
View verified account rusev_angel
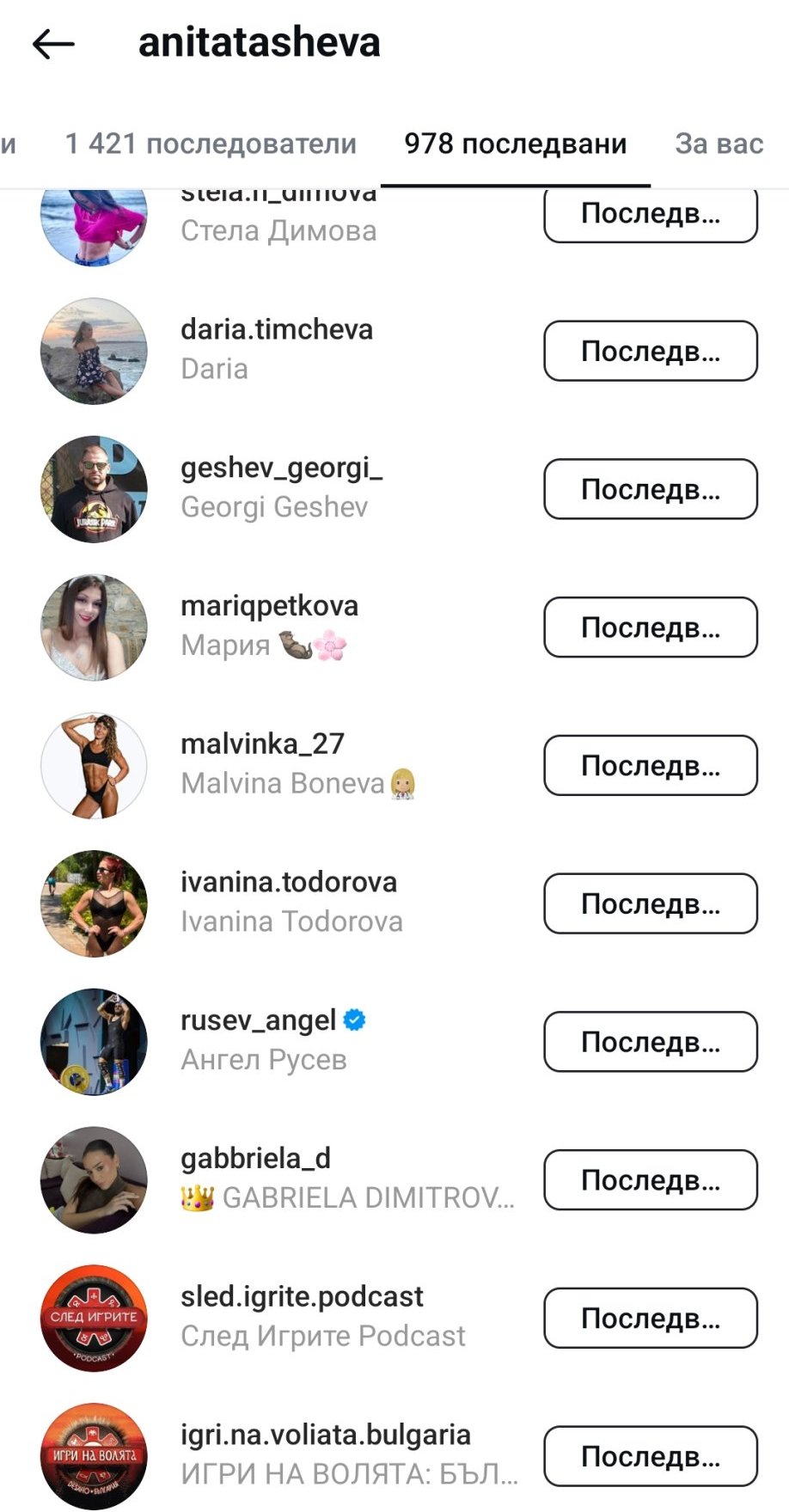pyautogui.click(x=258, y=1020)
